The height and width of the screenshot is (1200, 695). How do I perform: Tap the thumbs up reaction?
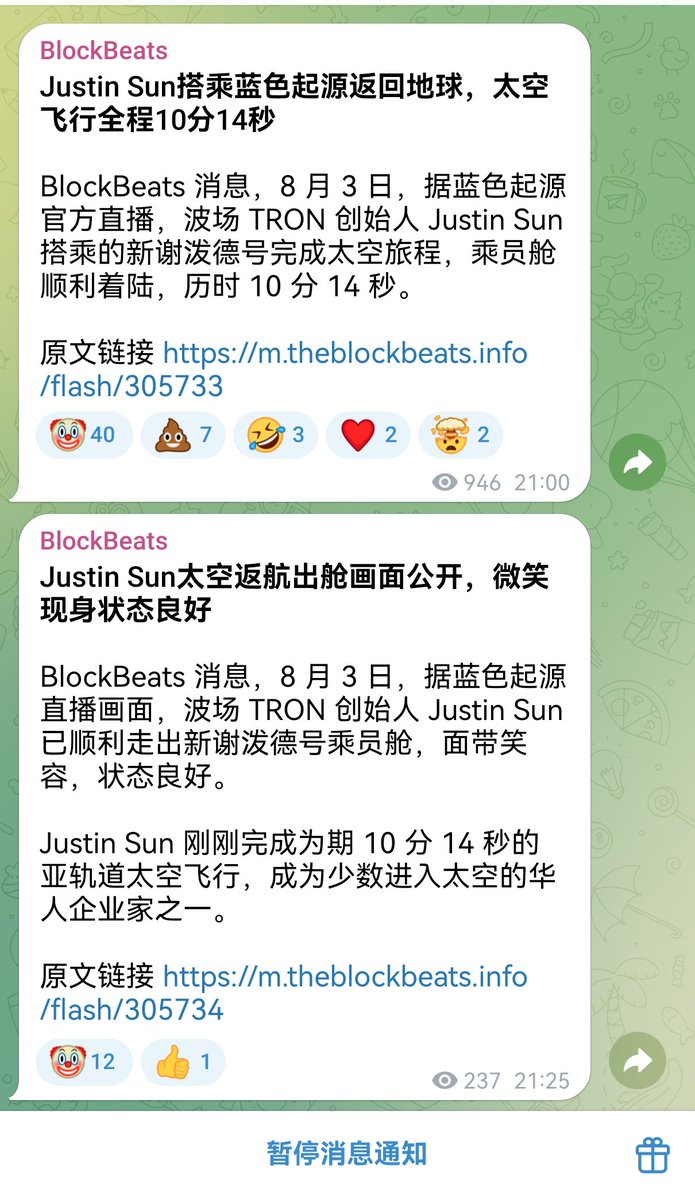183,1062
